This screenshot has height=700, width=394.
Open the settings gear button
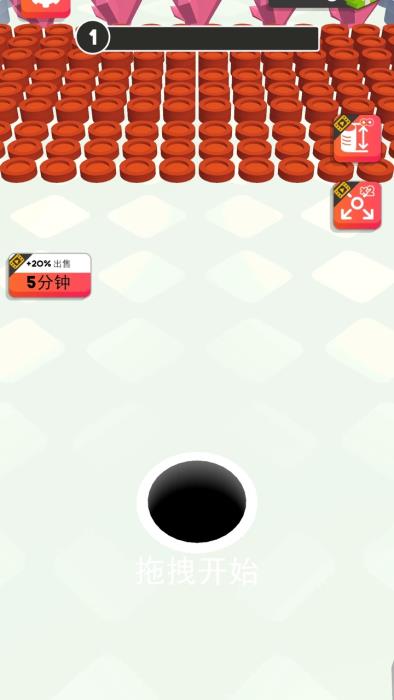(x=46, y=7)
